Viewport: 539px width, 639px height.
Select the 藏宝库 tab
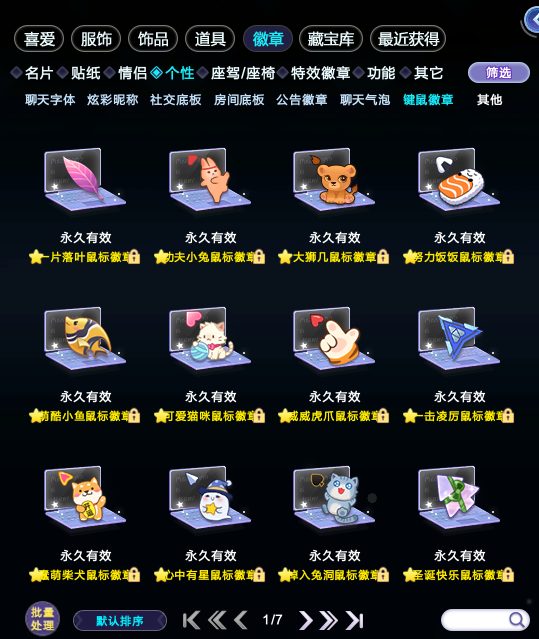[x=330, y=39]
